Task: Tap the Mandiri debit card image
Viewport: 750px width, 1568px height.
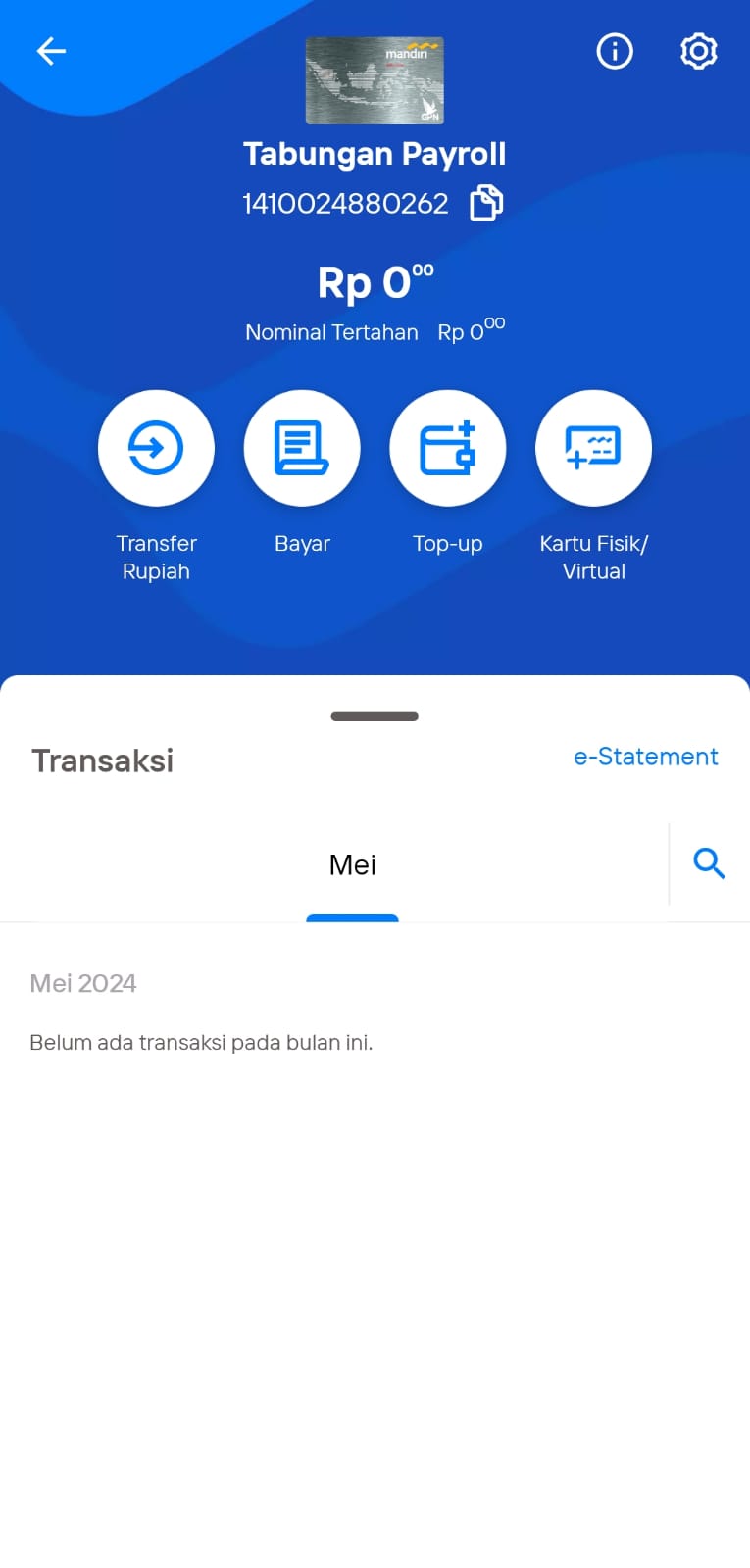Action: pyautogui.click(x=375, y=80)
